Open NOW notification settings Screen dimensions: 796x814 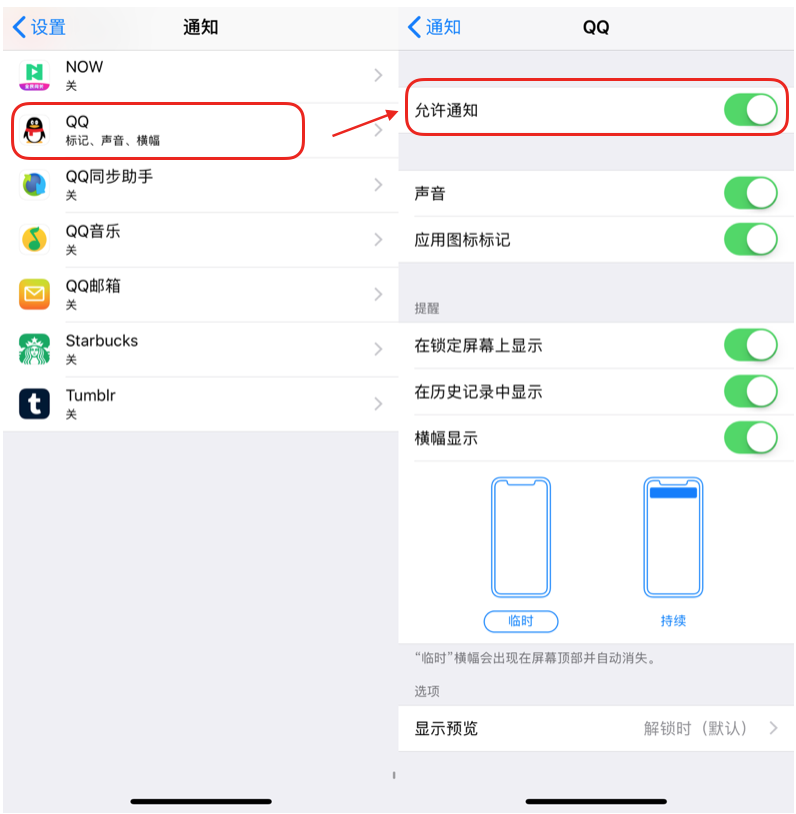pyautogui.click(x=200, y=75)
